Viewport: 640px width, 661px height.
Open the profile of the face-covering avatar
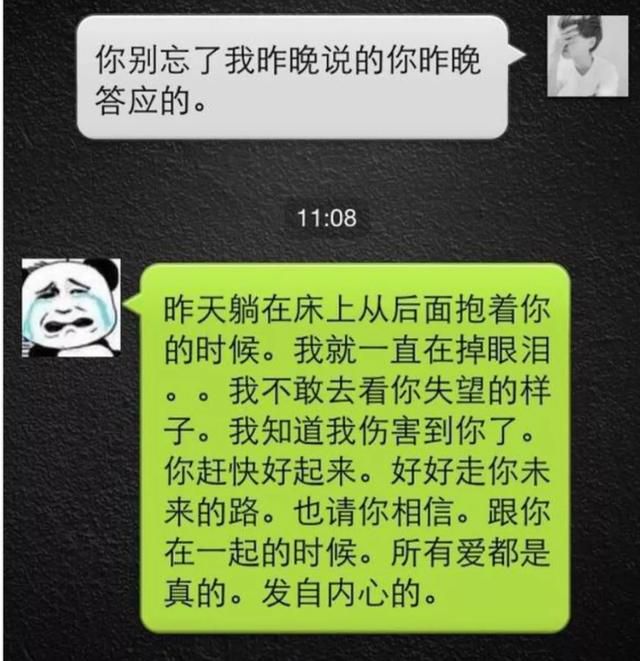click(588, 54)
